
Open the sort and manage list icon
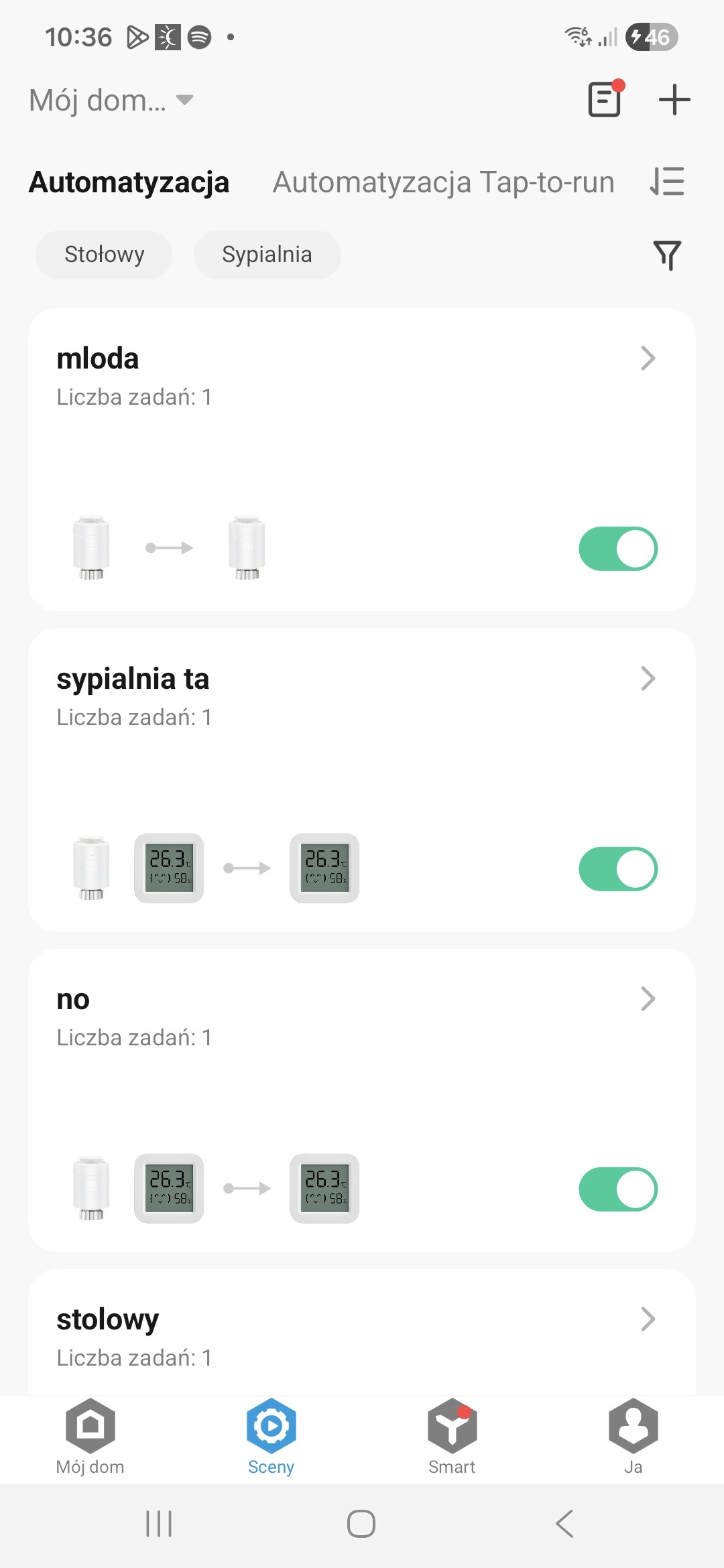click(x=667, y=182)
